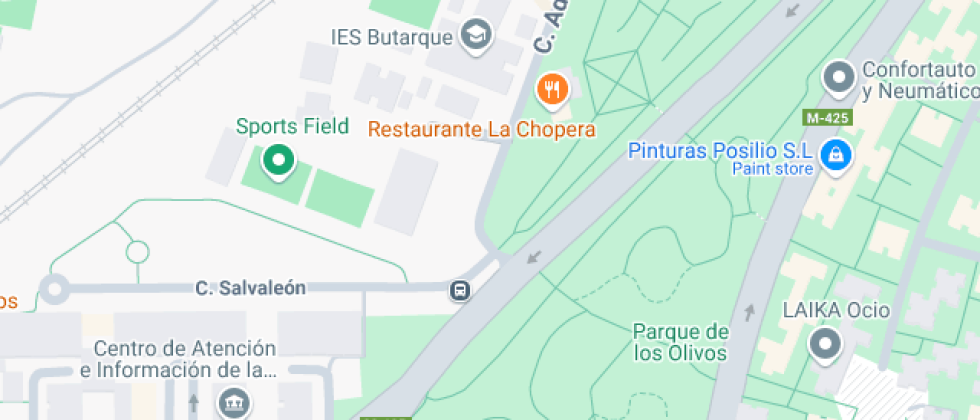The image size is (980, 420).
Task: Select the Restaurante La Chopera pin
Action: click(x=552, y=92)
